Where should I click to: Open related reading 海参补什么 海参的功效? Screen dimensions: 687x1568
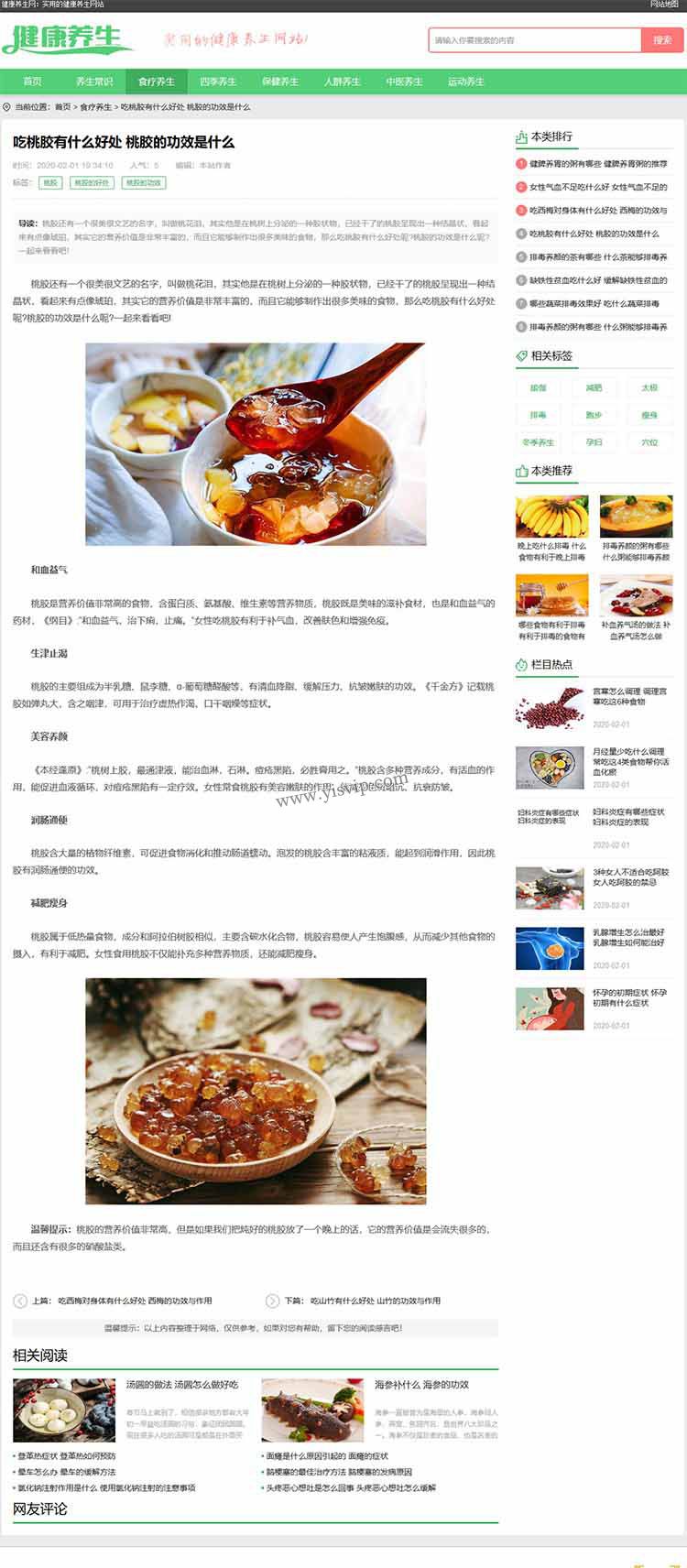tap(421, 1385)
